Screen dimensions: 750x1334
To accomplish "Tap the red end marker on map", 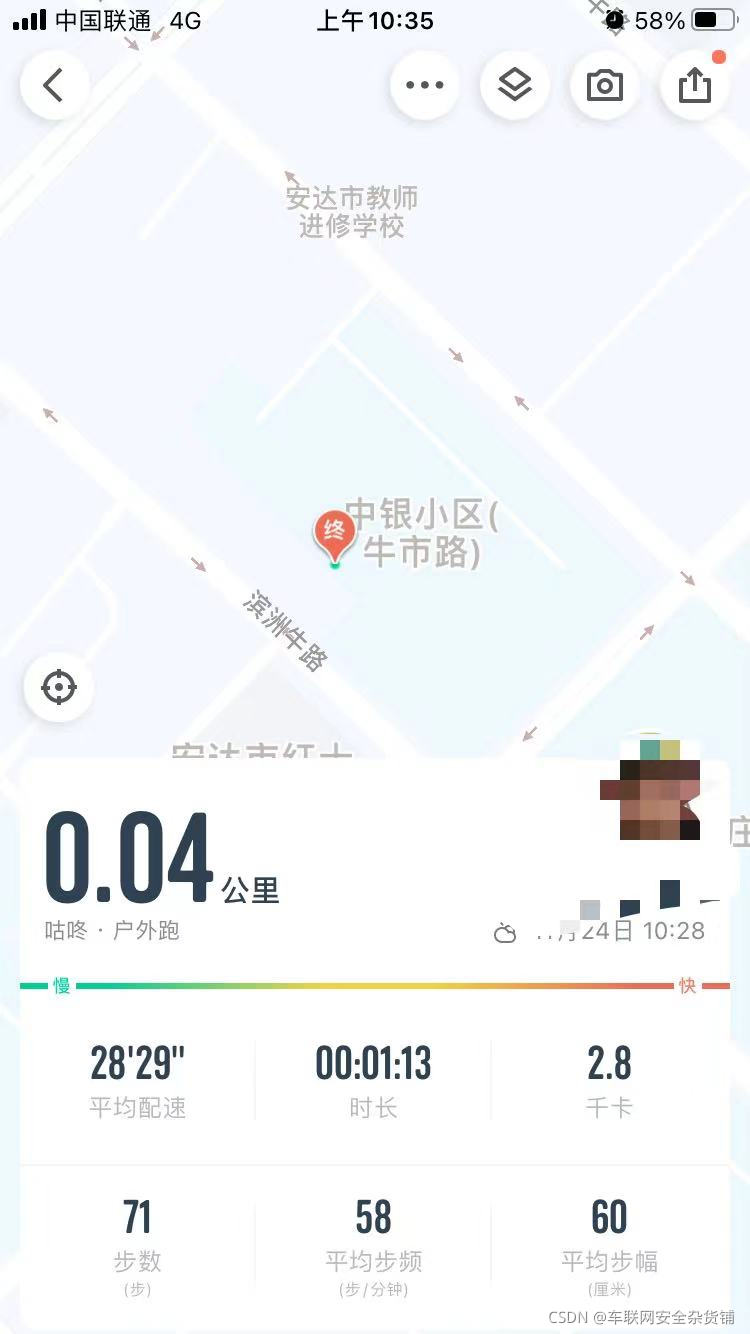I will (335, 533).
